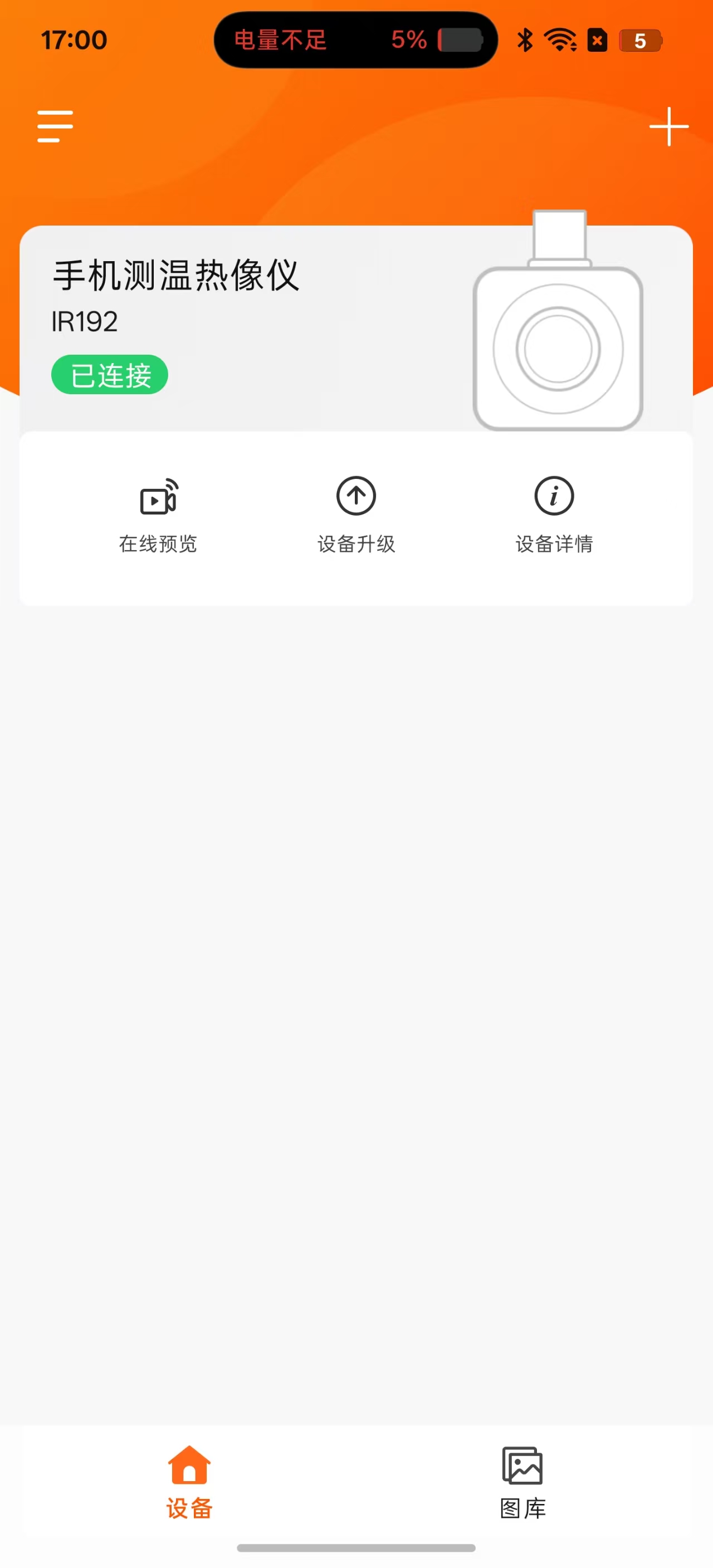Open the 手机测温热像仪 IR192 device card
Viewport: 713px width, 1568px height.
click(x=355, y=329)
